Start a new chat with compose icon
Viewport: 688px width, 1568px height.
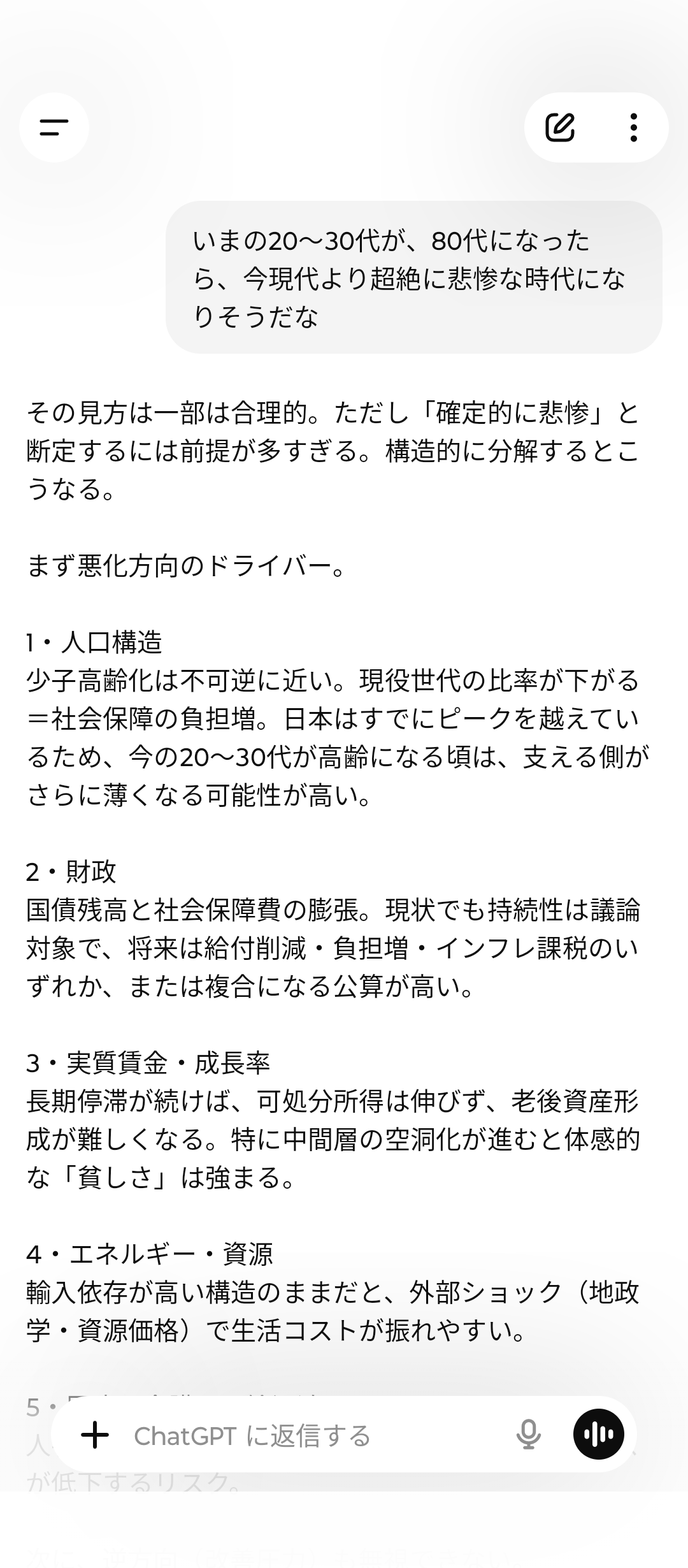(x=560, y=127)
